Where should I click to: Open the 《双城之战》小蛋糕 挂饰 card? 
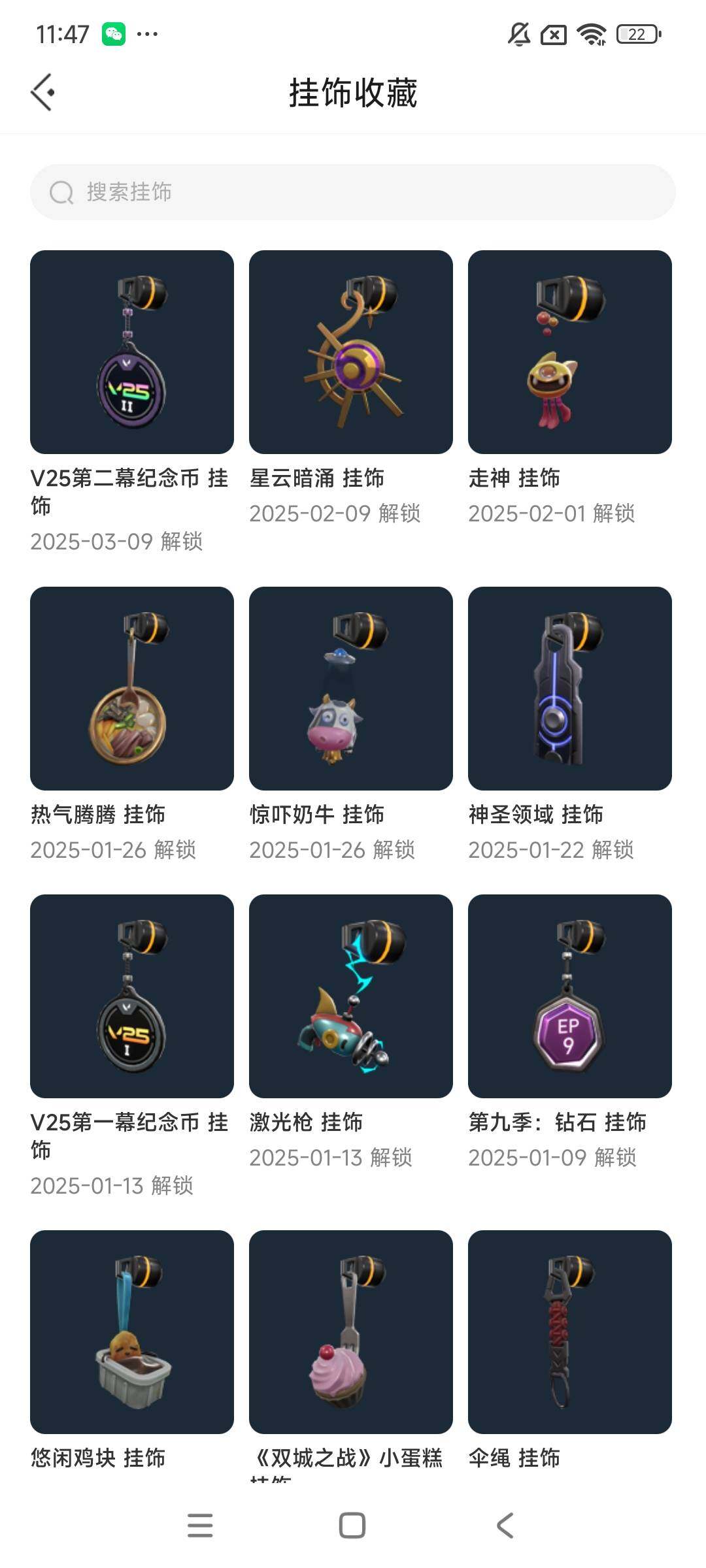point(351,1332)
